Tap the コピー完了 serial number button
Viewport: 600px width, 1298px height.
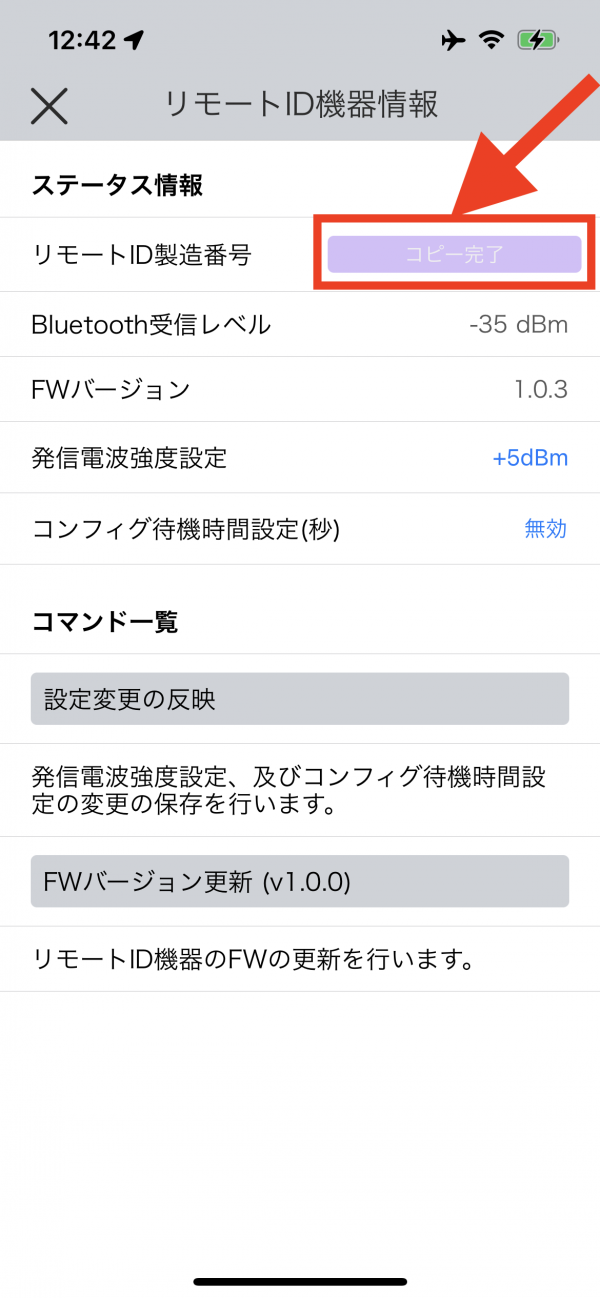pos(454,254)
